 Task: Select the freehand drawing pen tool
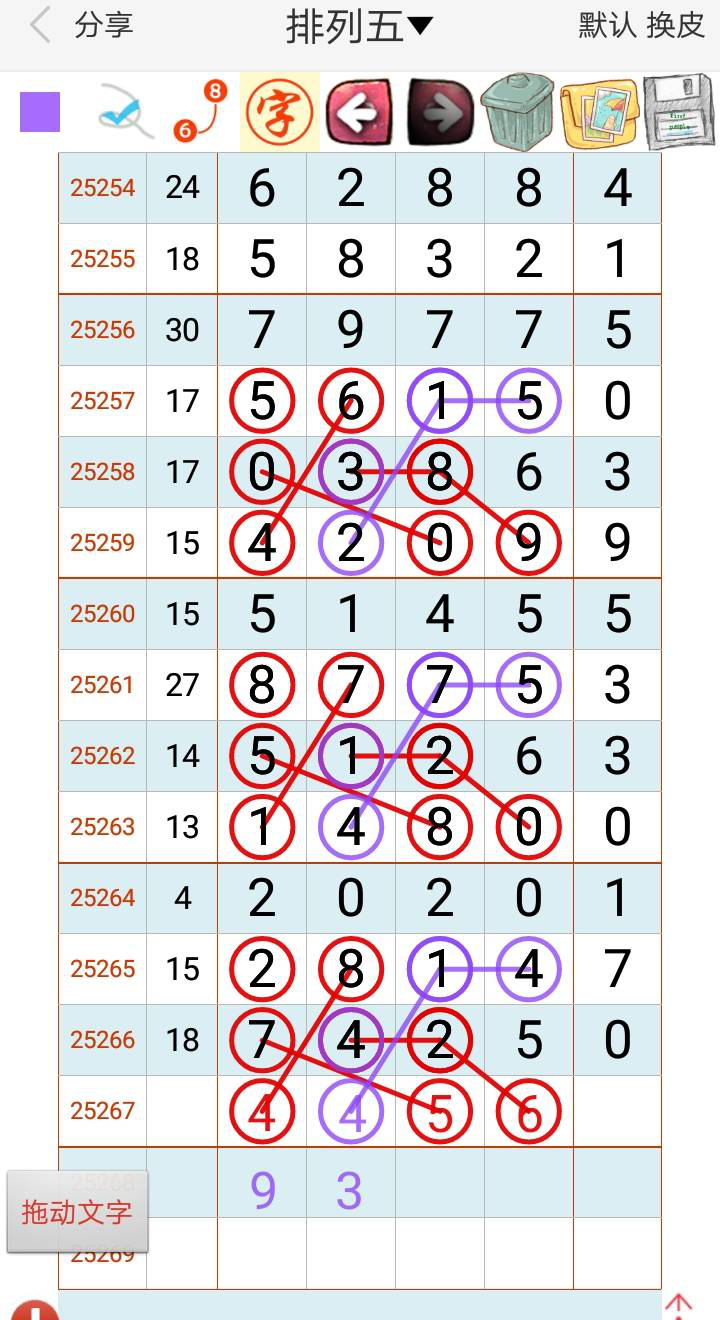126,112
